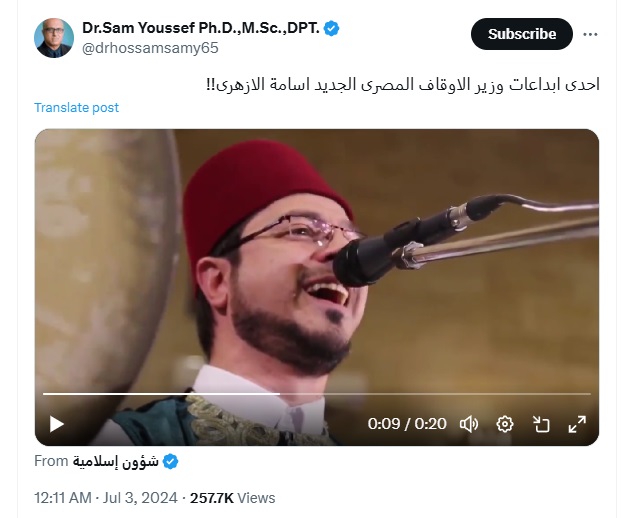Expand video to fullscreen
629x518 pixels.
[x=577, y=424]
